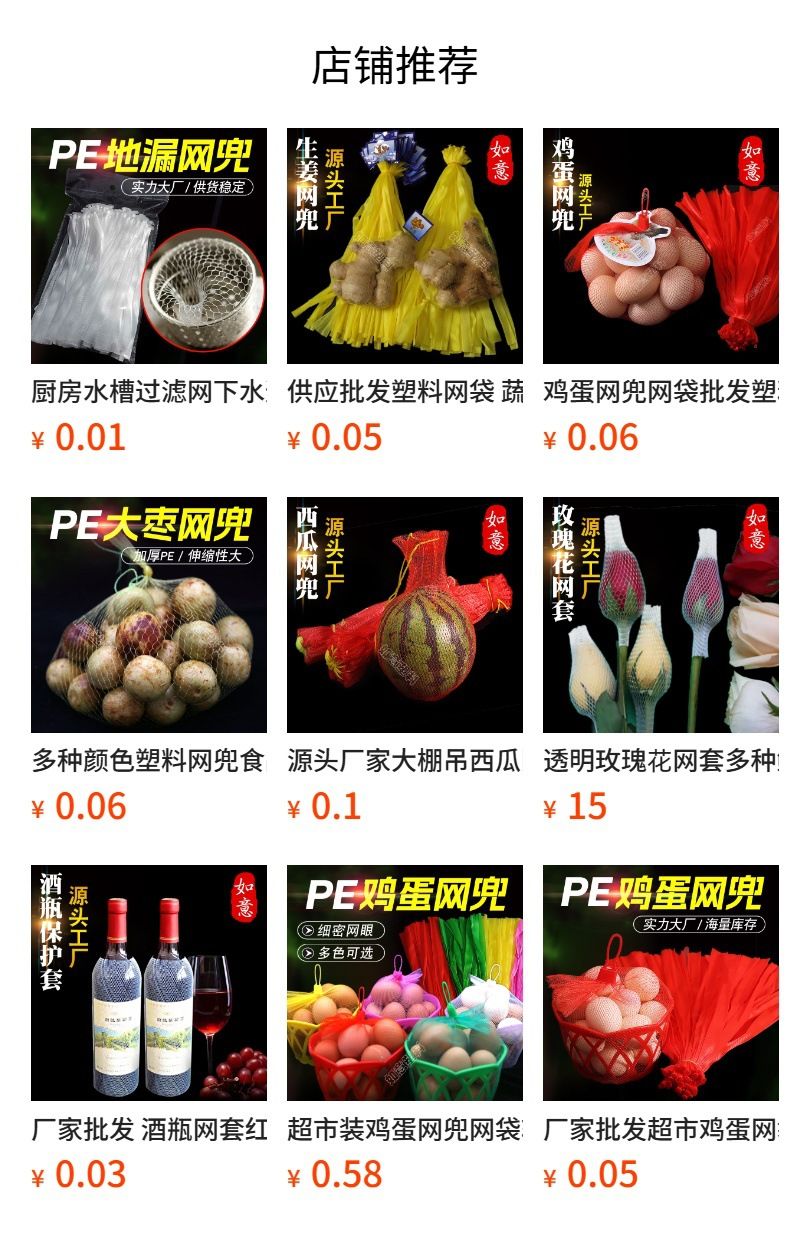The width and height of the screenshot is (790, 1234).
Task: Select the PE大枣网兜 jujube mesh bag card
Action: (x=149, y=615)
